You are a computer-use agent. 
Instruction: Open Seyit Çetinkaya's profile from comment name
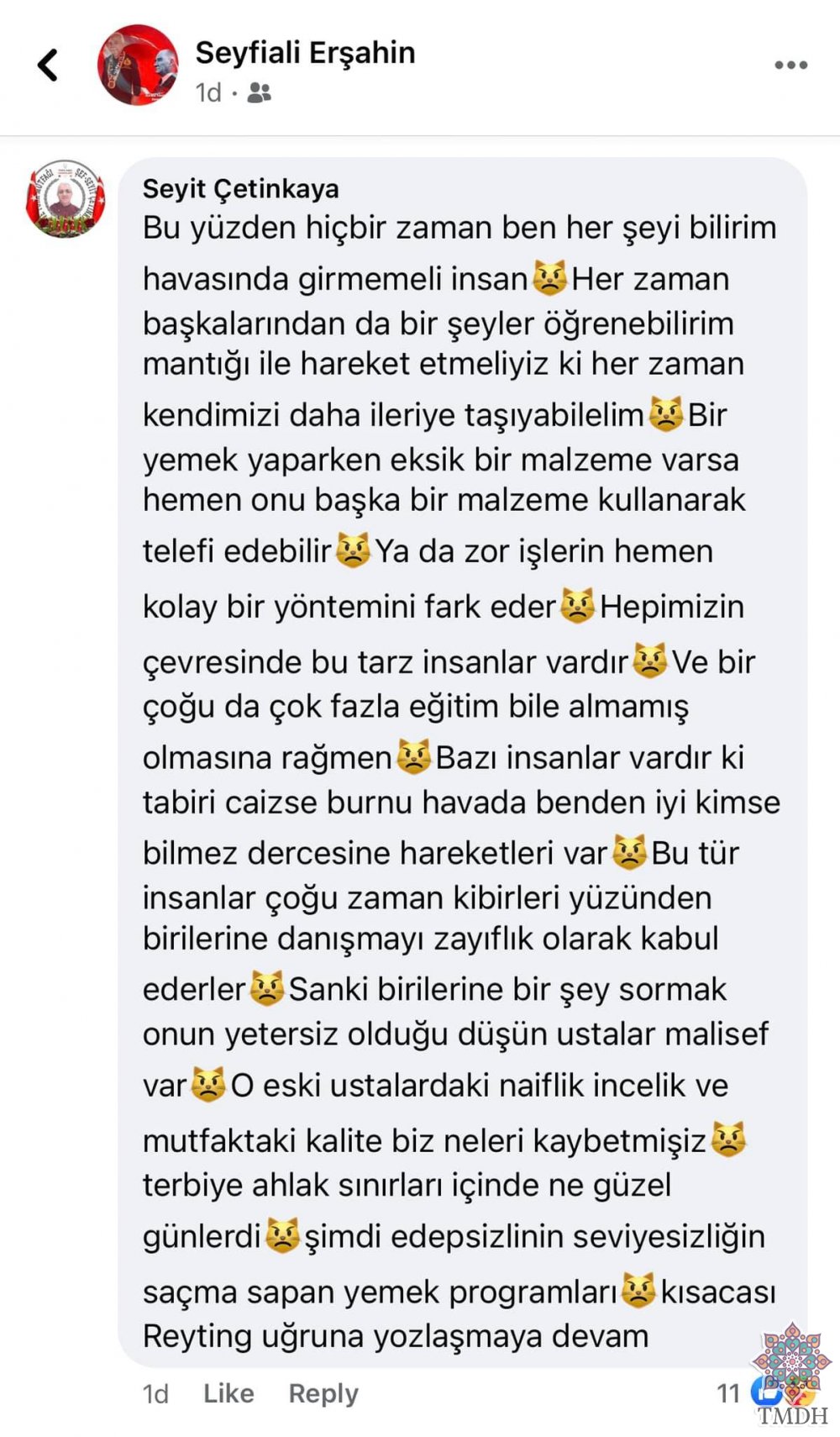pyautogui.click(x=240, y=188)
